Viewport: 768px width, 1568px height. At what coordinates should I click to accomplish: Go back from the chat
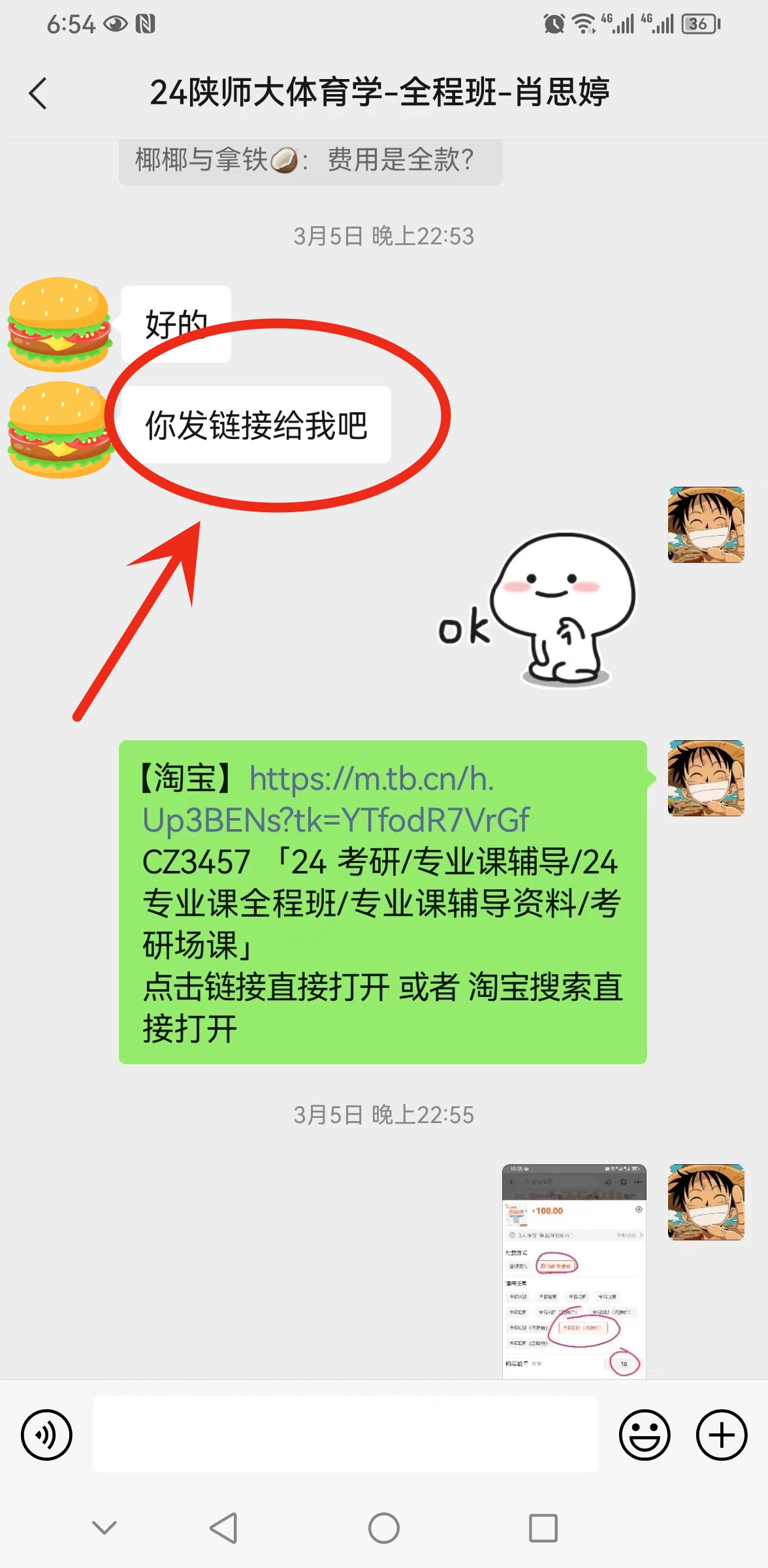click(x=39, y=93)
